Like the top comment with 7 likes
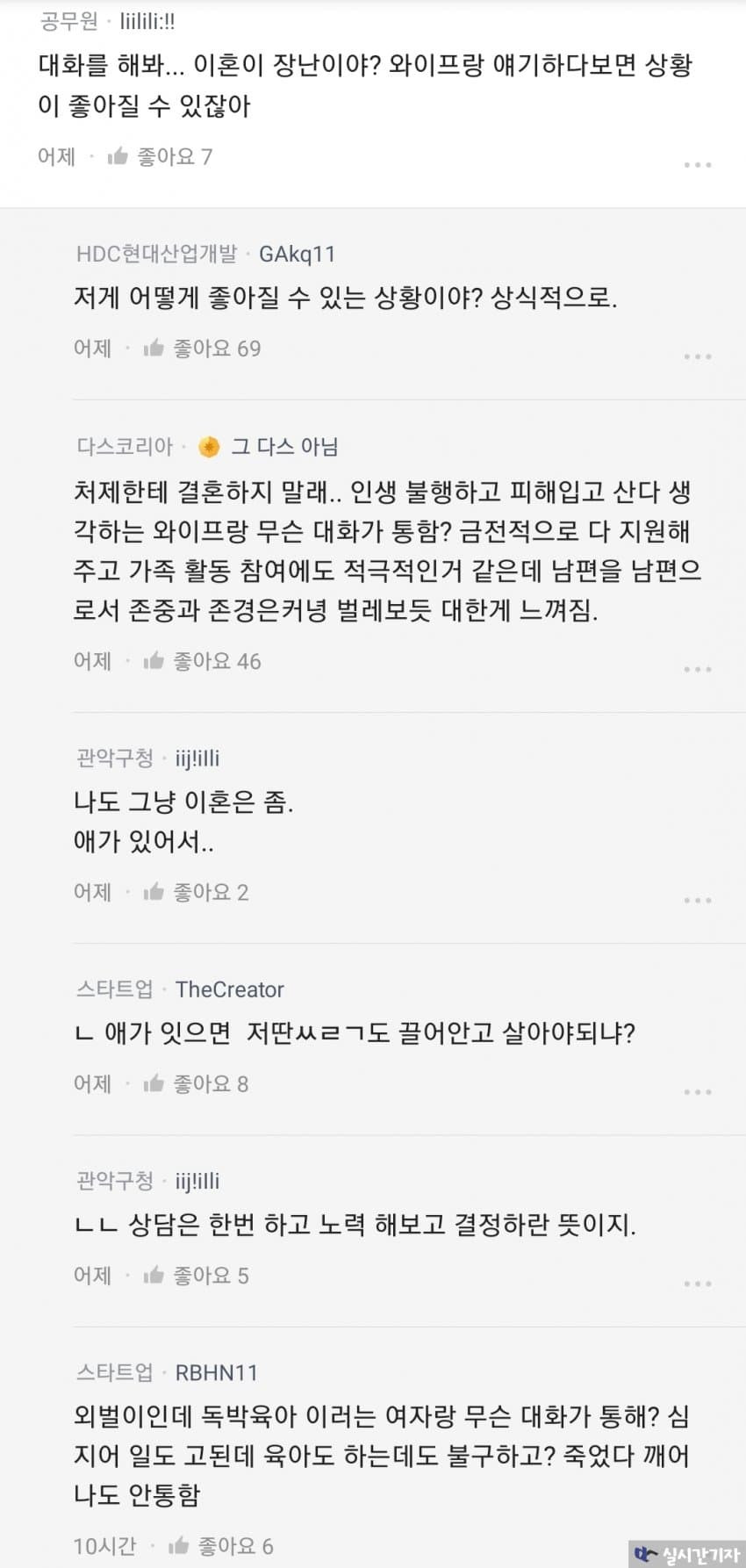This screenshot has width=746, height=1568. [118, 157]
